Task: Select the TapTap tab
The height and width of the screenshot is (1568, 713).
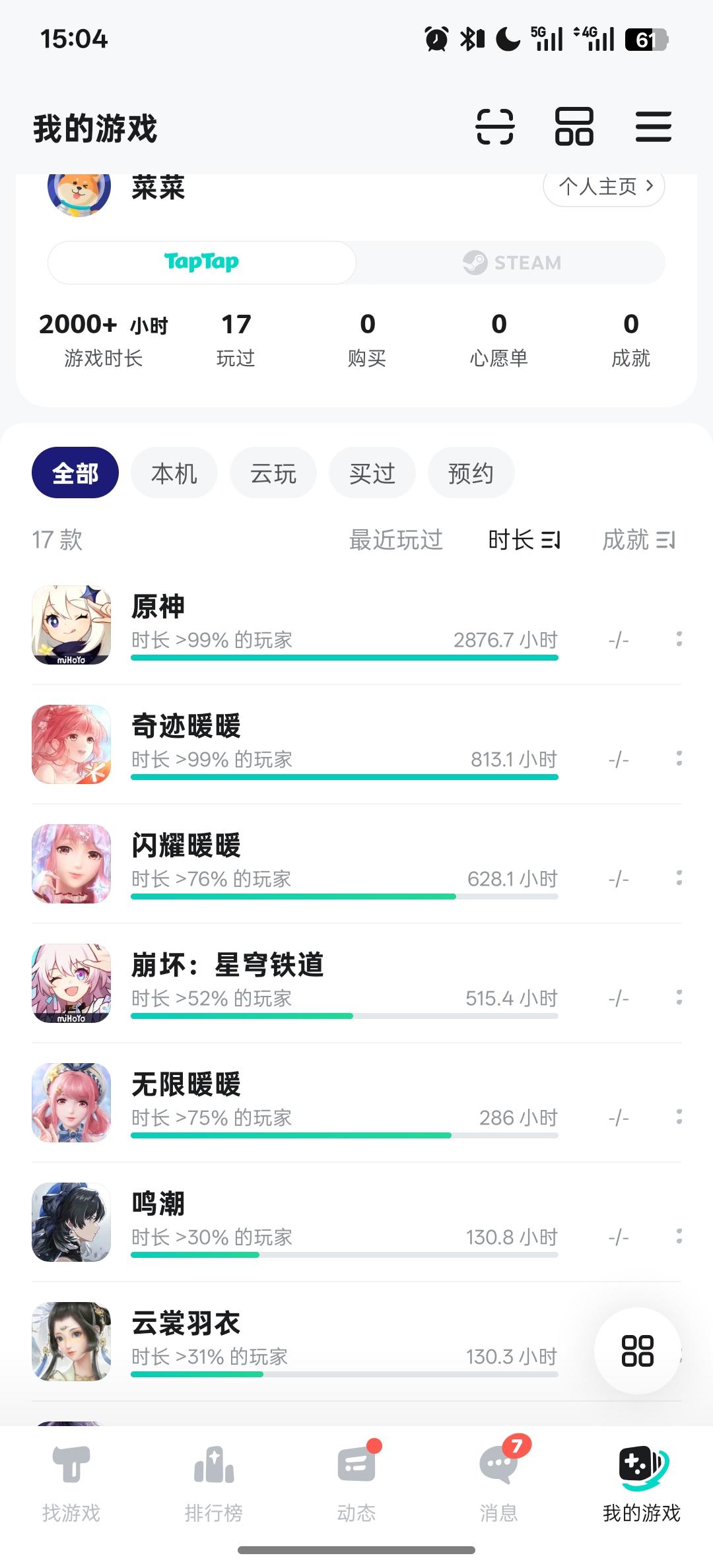Action: (200, 262)
